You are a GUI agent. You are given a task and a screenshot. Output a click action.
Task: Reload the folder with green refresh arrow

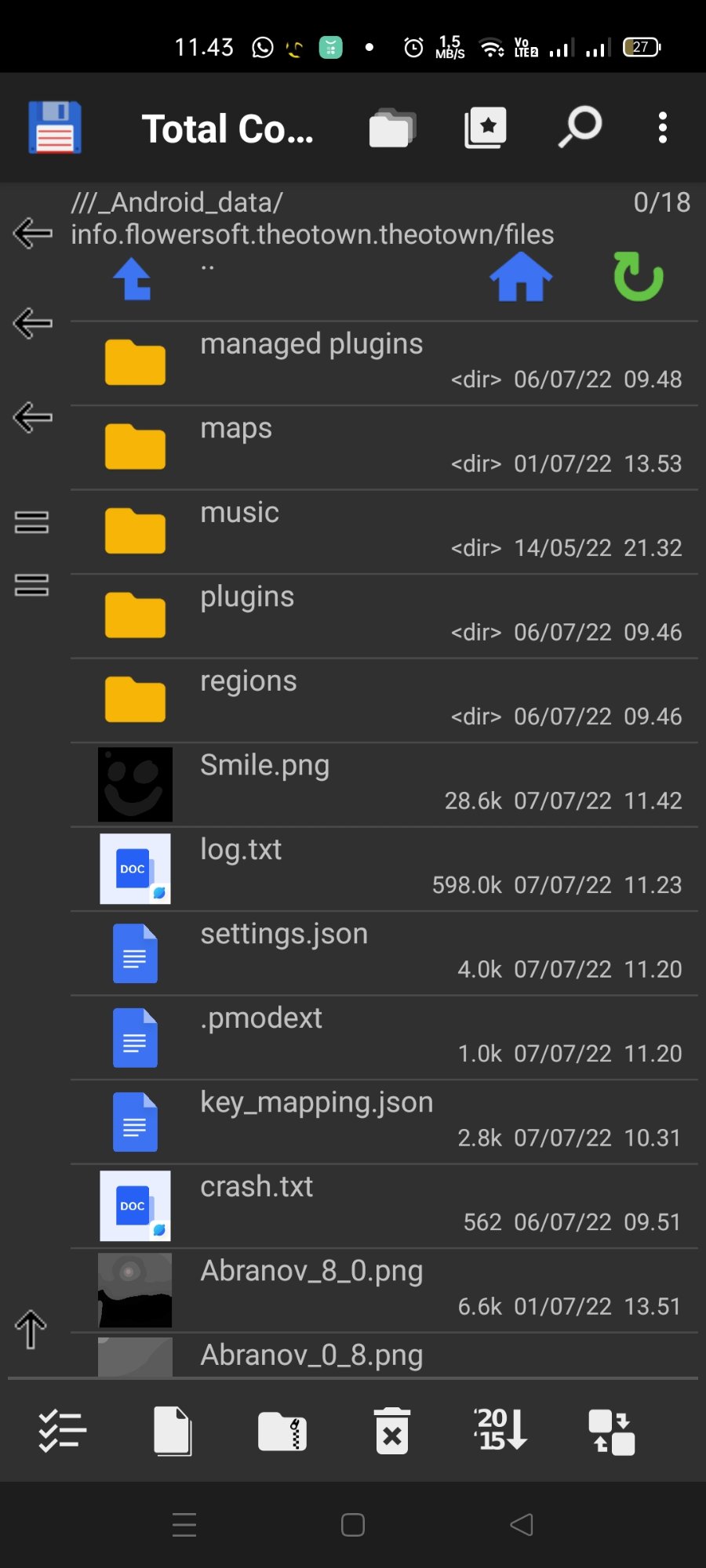[639, 277]
